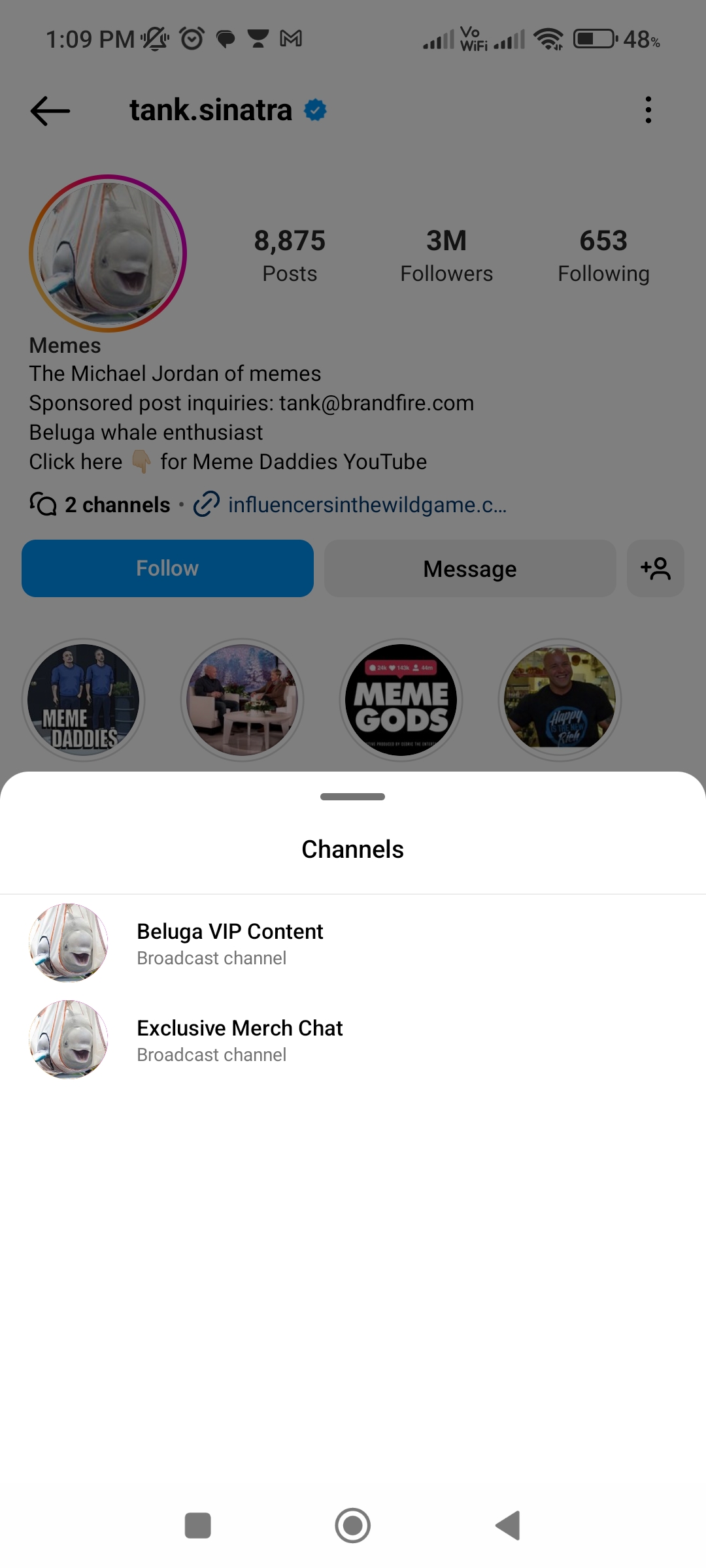Tap the back arrow to exit profile

coord(49,110)
